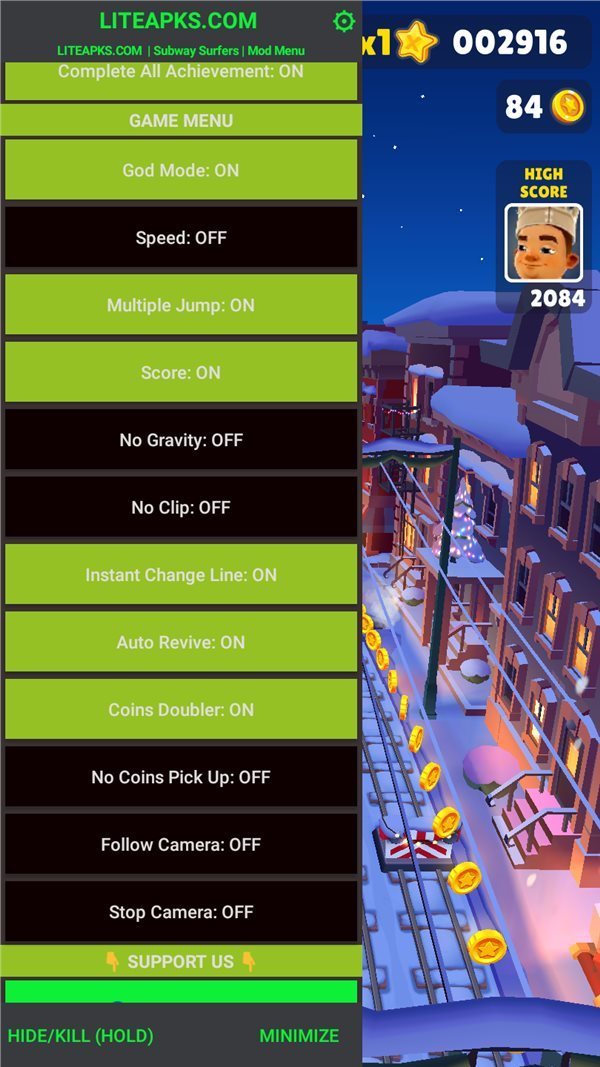The image size is (600, 1067).
Task: Disable the Score option
Action: pos(181,373)
